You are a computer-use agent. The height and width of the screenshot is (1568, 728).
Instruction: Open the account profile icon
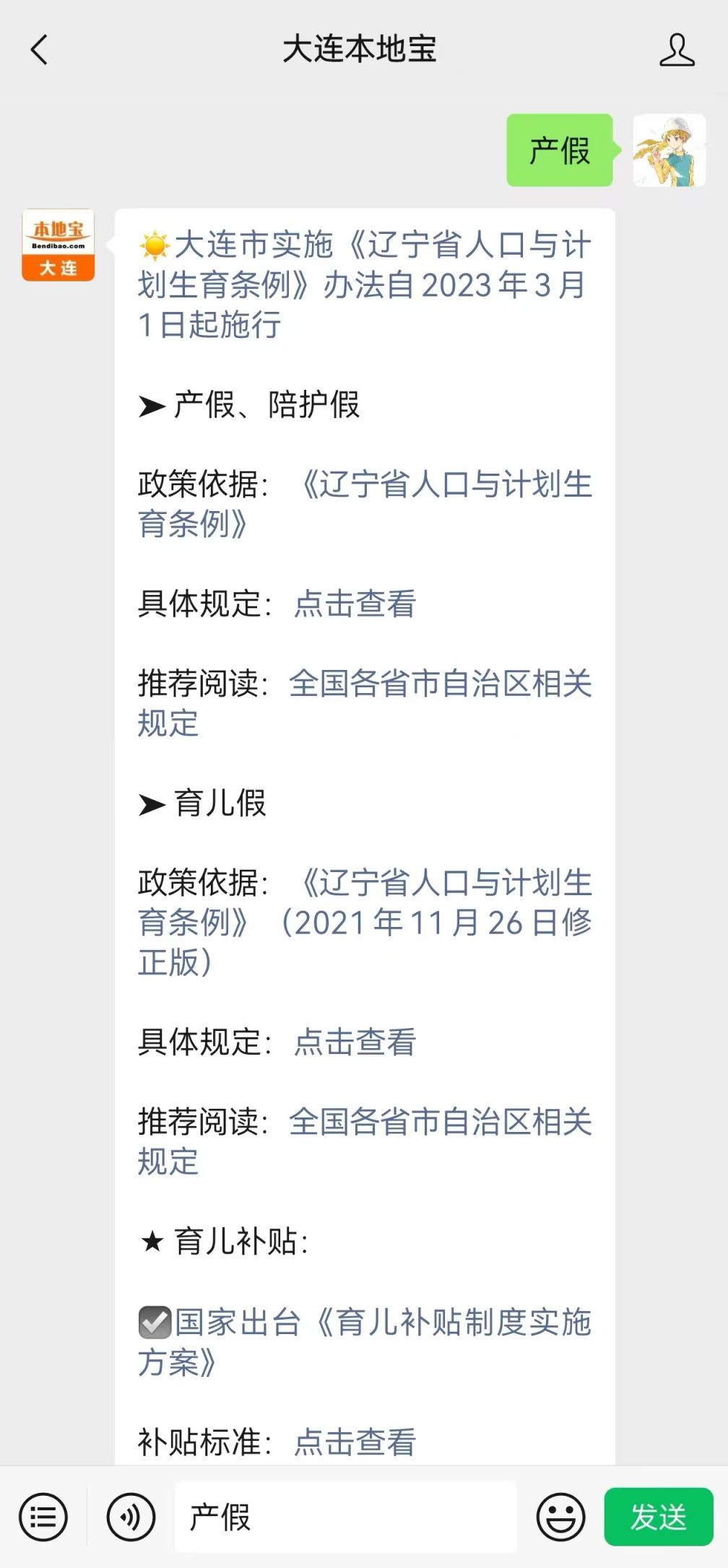tap(676, 50)
